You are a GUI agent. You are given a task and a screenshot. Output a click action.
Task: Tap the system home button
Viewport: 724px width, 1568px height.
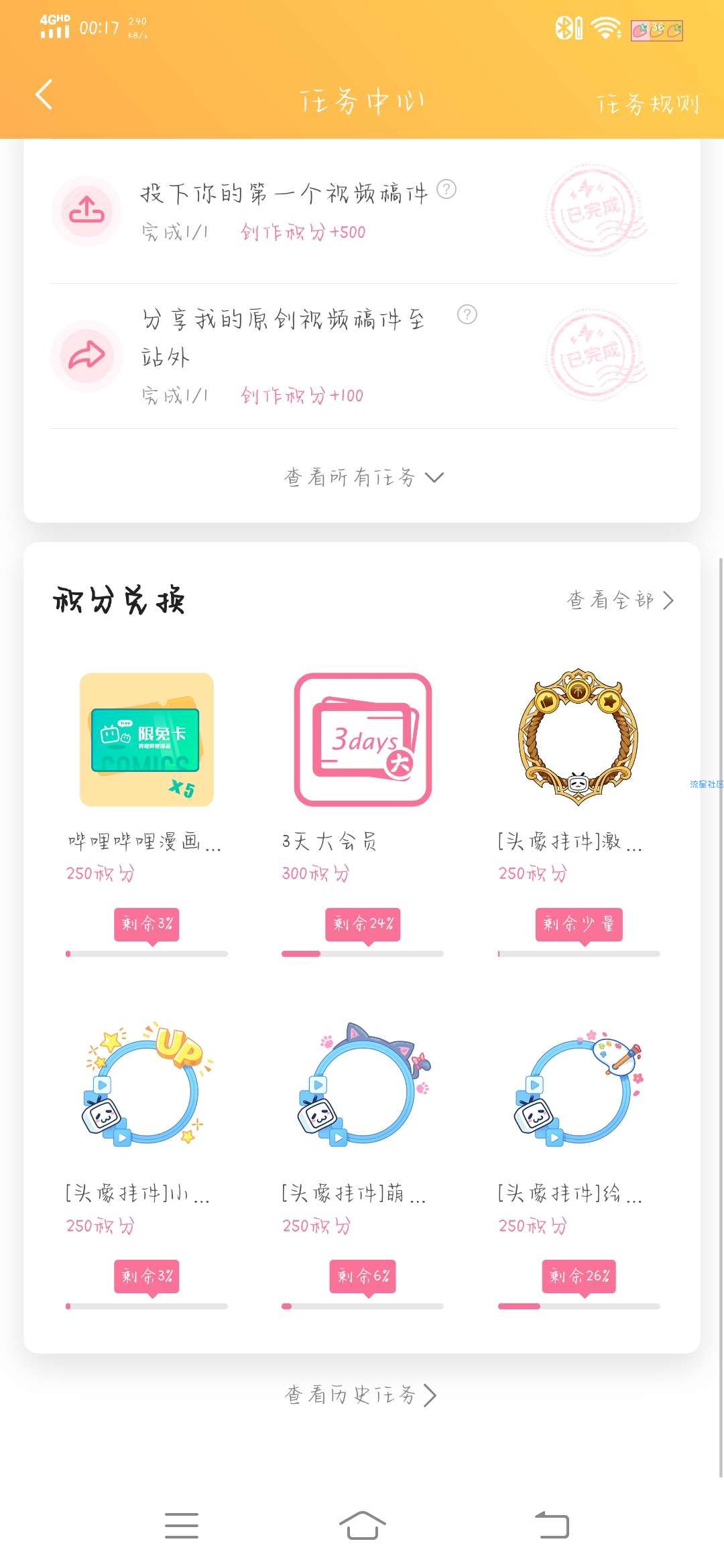[362, 1525]
